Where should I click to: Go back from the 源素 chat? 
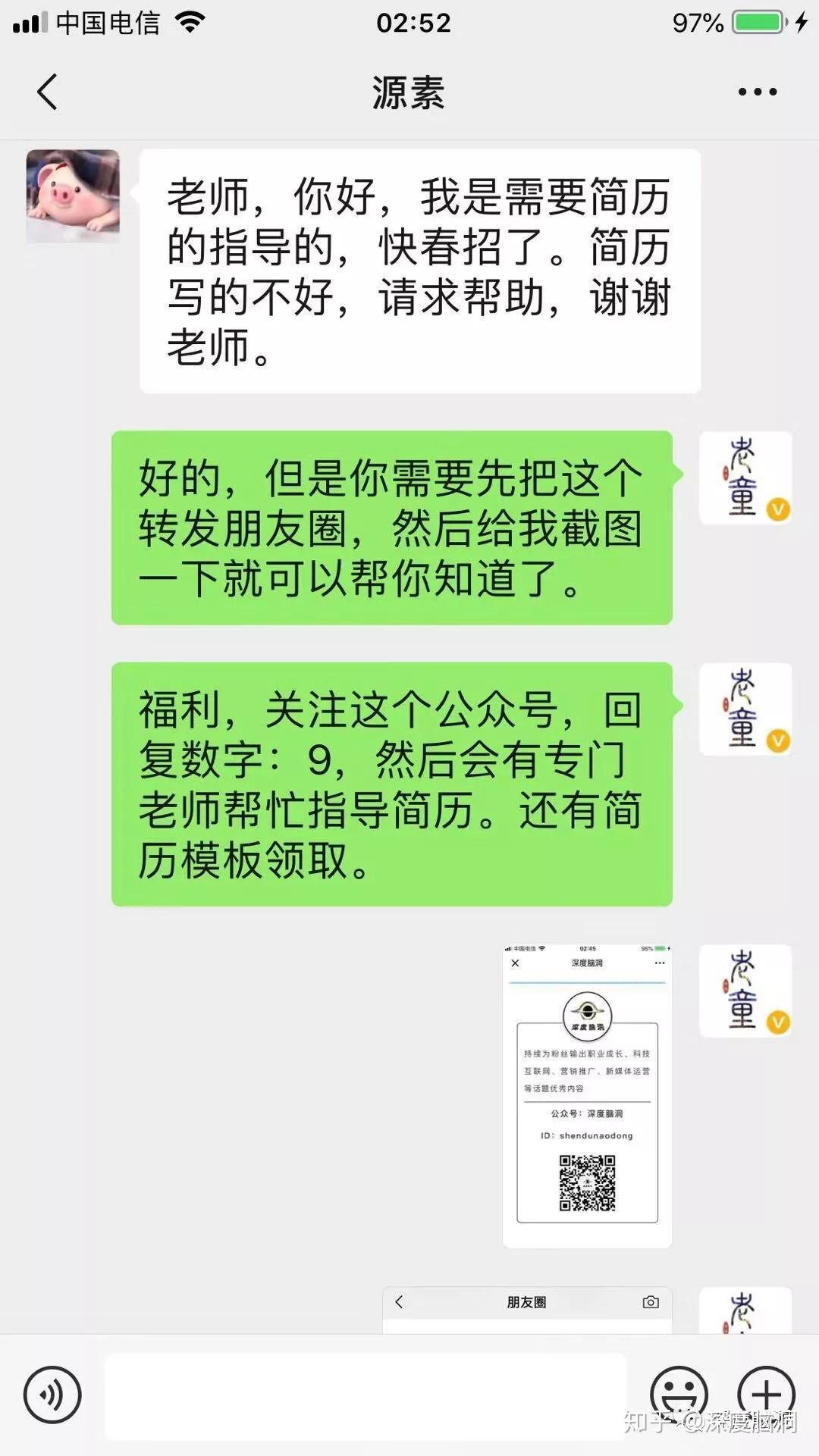click(x=47, y=92)
